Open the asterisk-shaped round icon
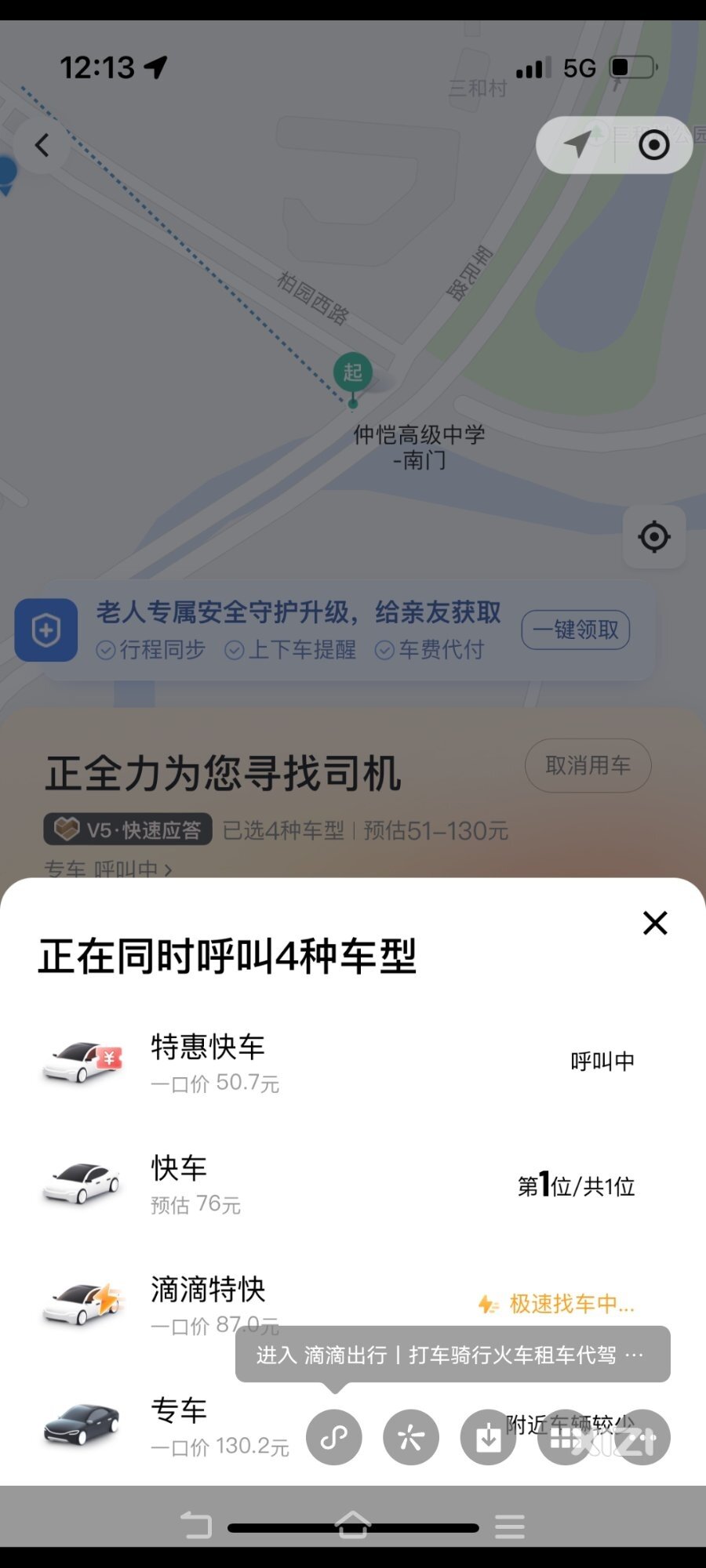 coord(411,1437)
